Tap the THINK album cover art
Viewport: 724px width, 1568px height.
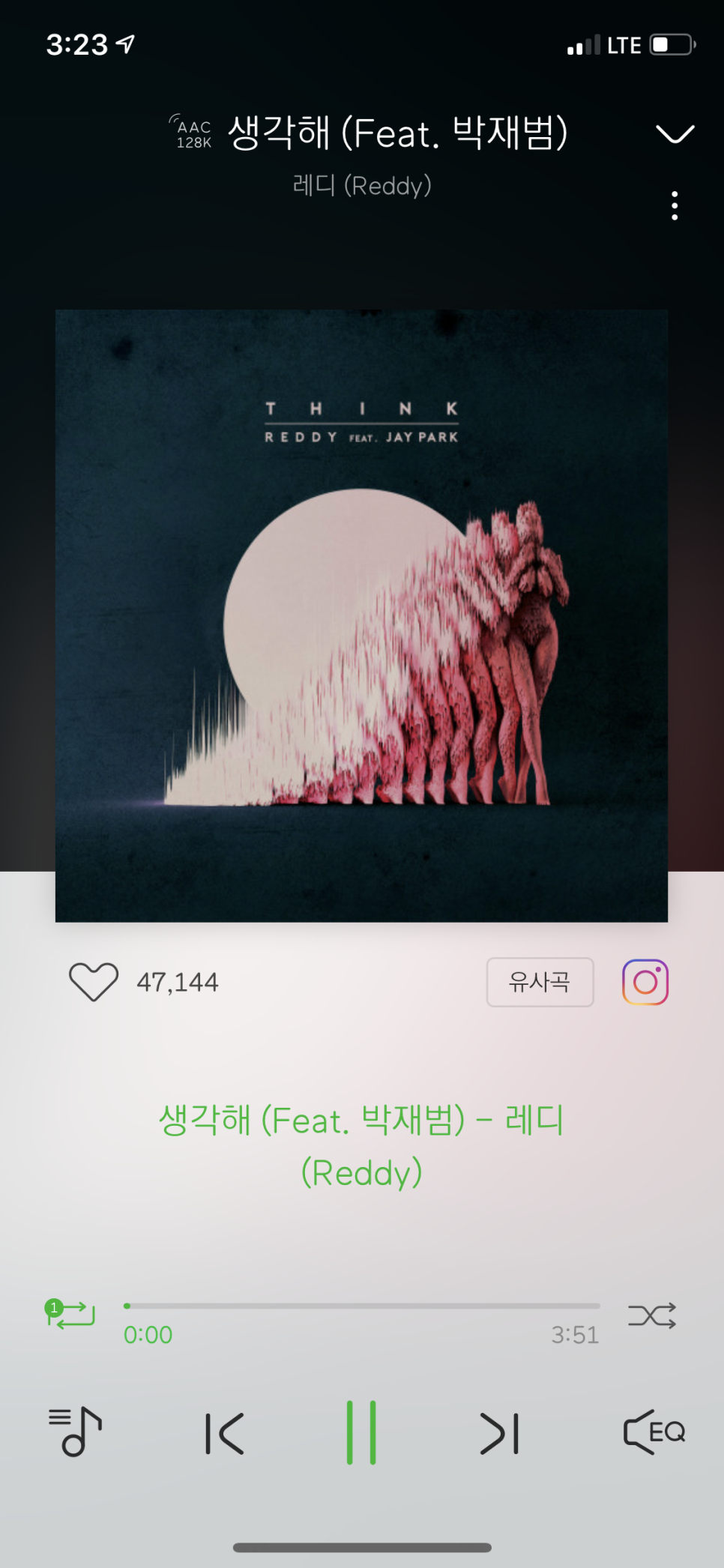[361, 615]
